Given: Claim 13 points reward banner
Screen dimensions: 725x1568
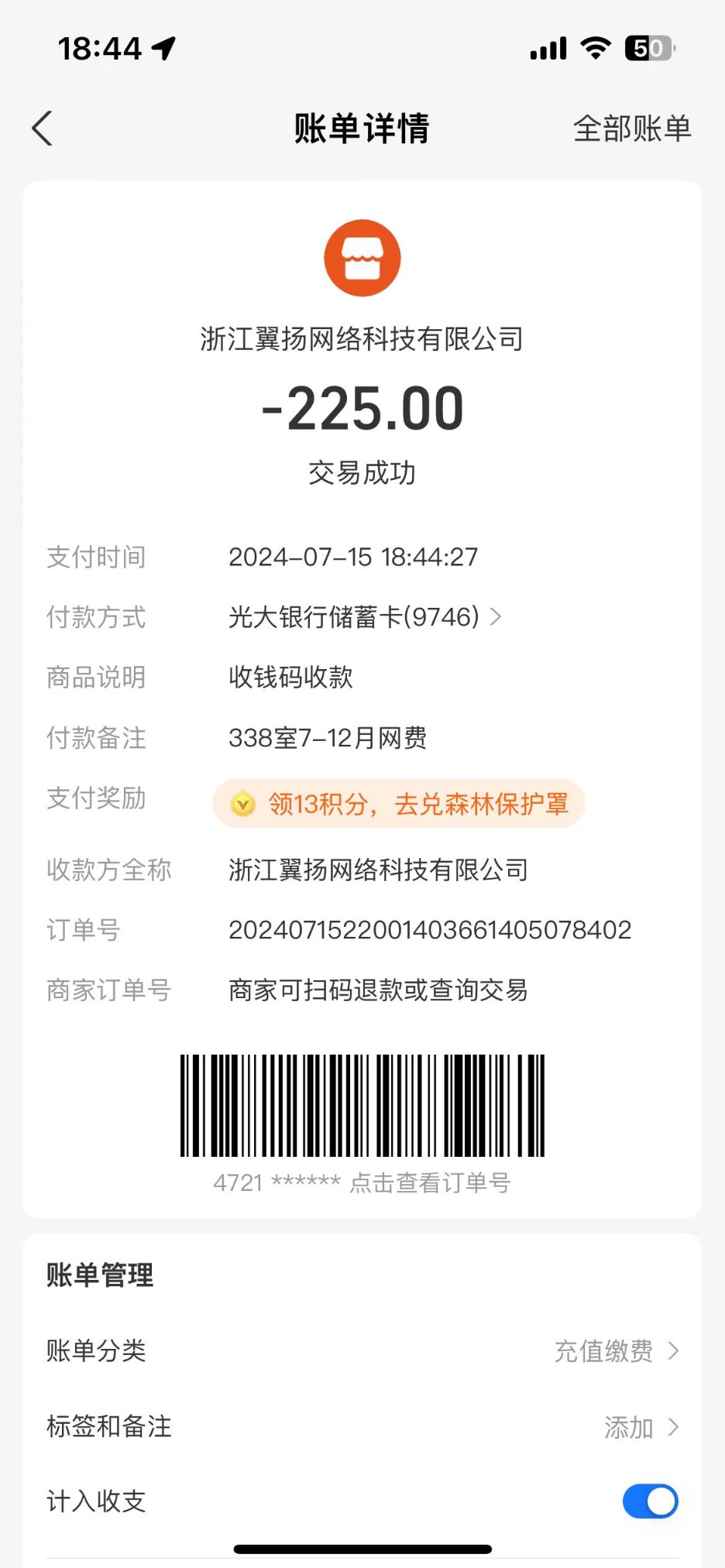Looking at the screenshot, I should (399, 804).
